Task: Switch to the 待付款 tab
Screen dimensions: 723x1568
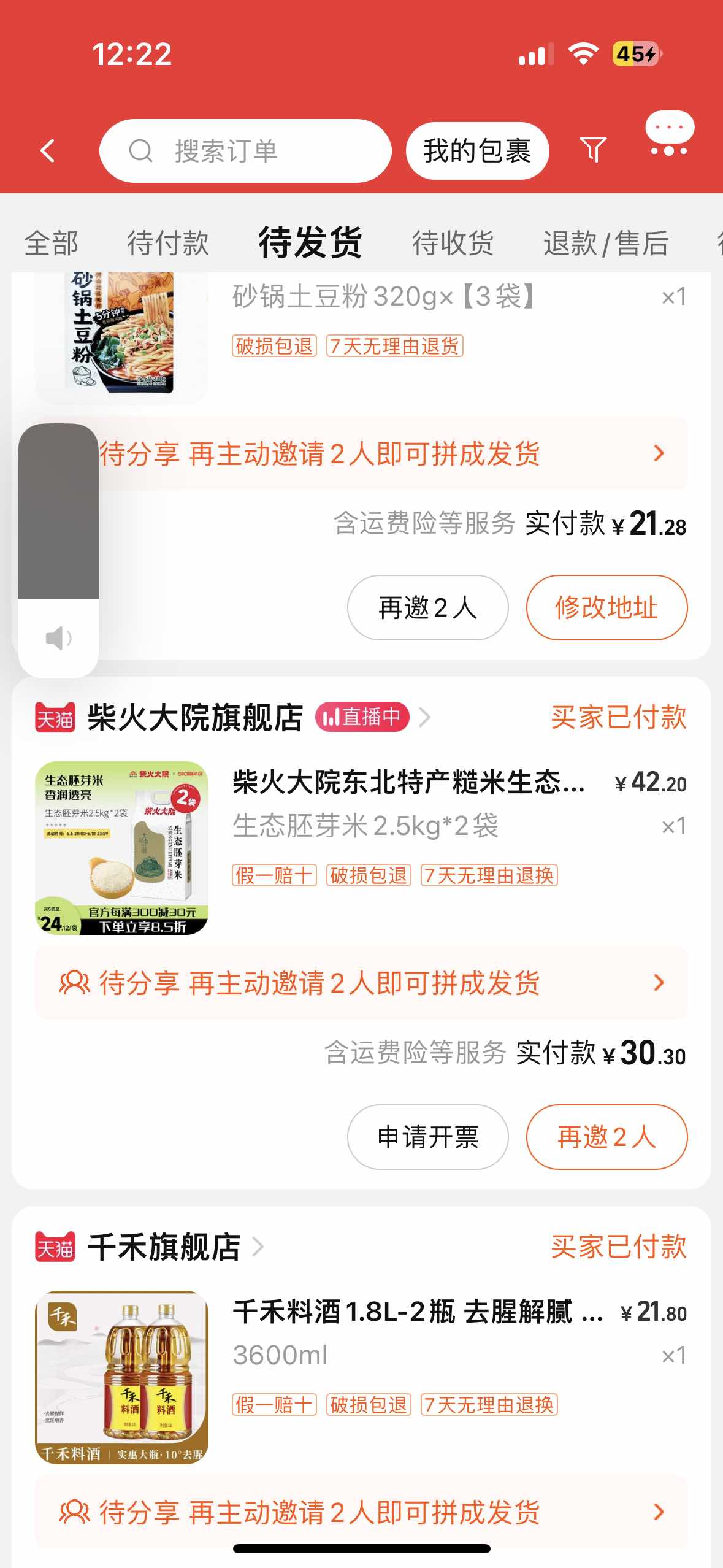Action: pos(168,243)
